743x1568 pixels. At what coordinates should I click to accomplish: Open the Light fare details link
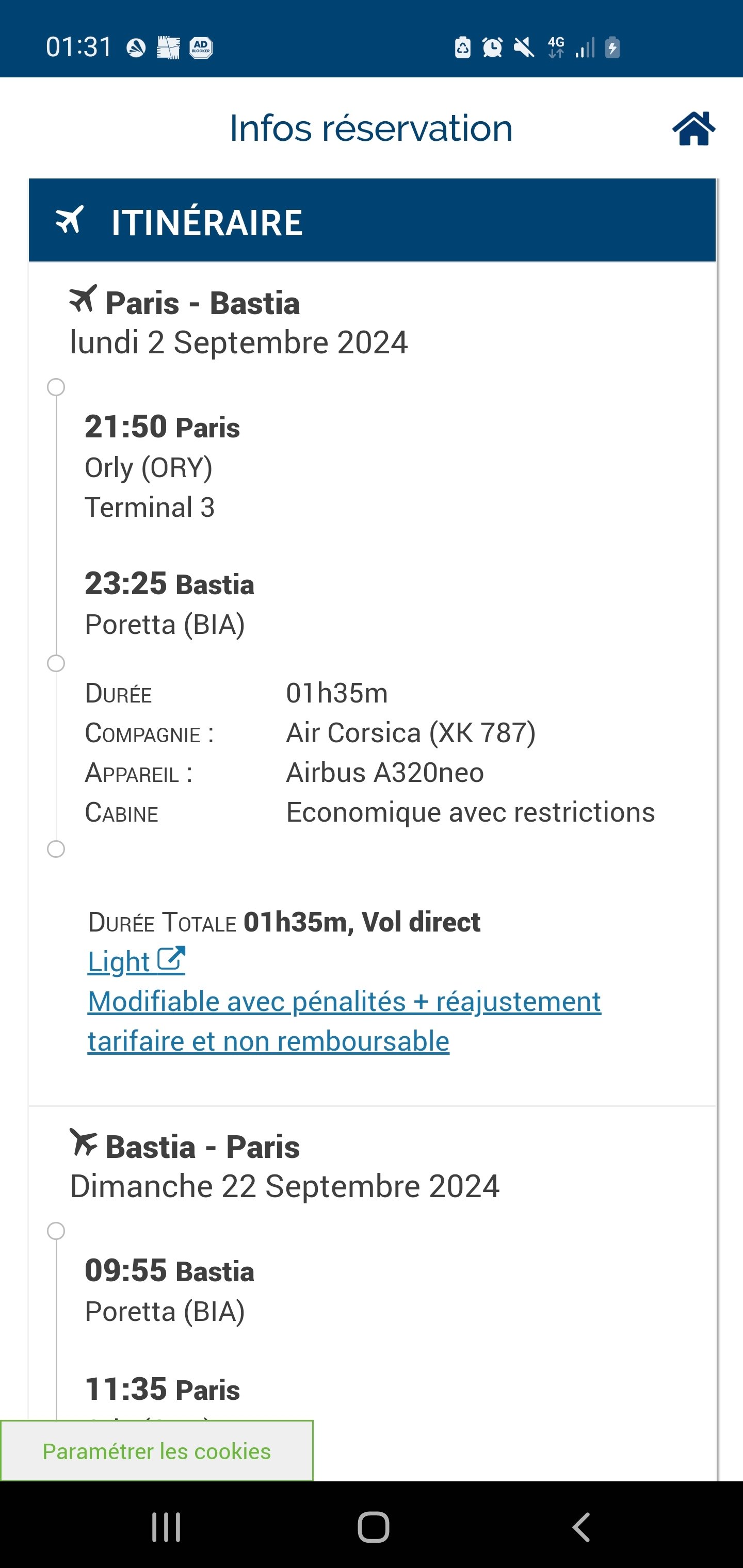tap(136, 962)
